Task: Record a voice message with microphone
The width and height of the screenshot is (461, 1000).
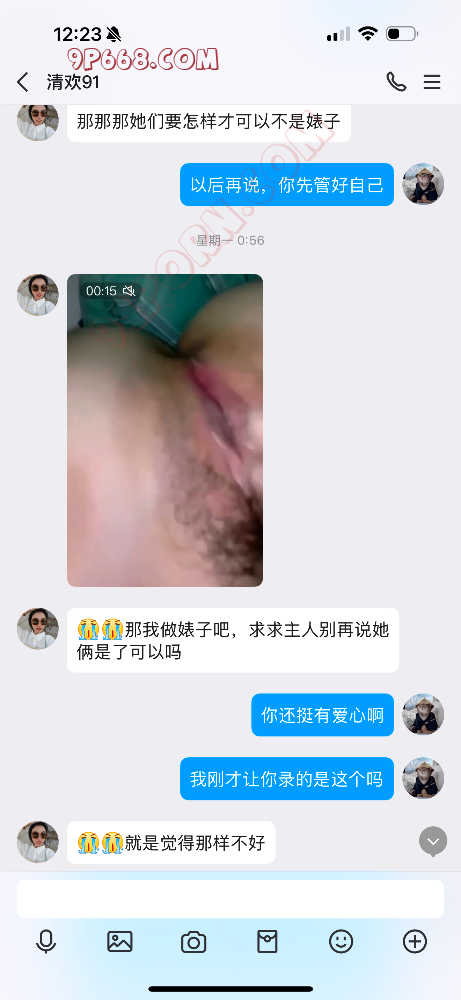Action: click(46, 941)
